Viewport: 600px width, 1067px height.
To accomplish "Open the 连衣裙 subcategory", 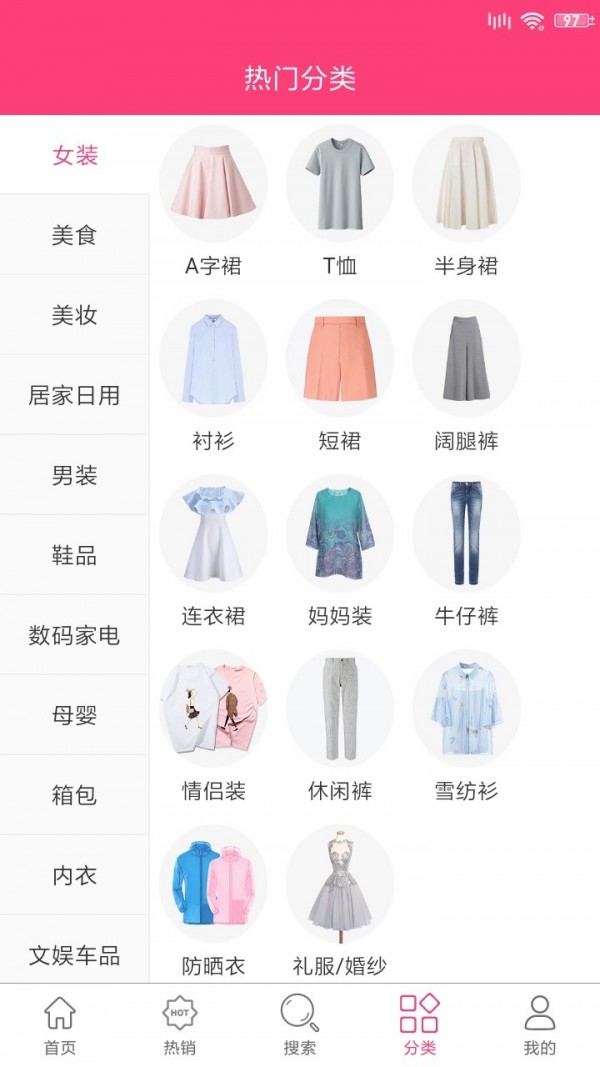I will point(213,550).
